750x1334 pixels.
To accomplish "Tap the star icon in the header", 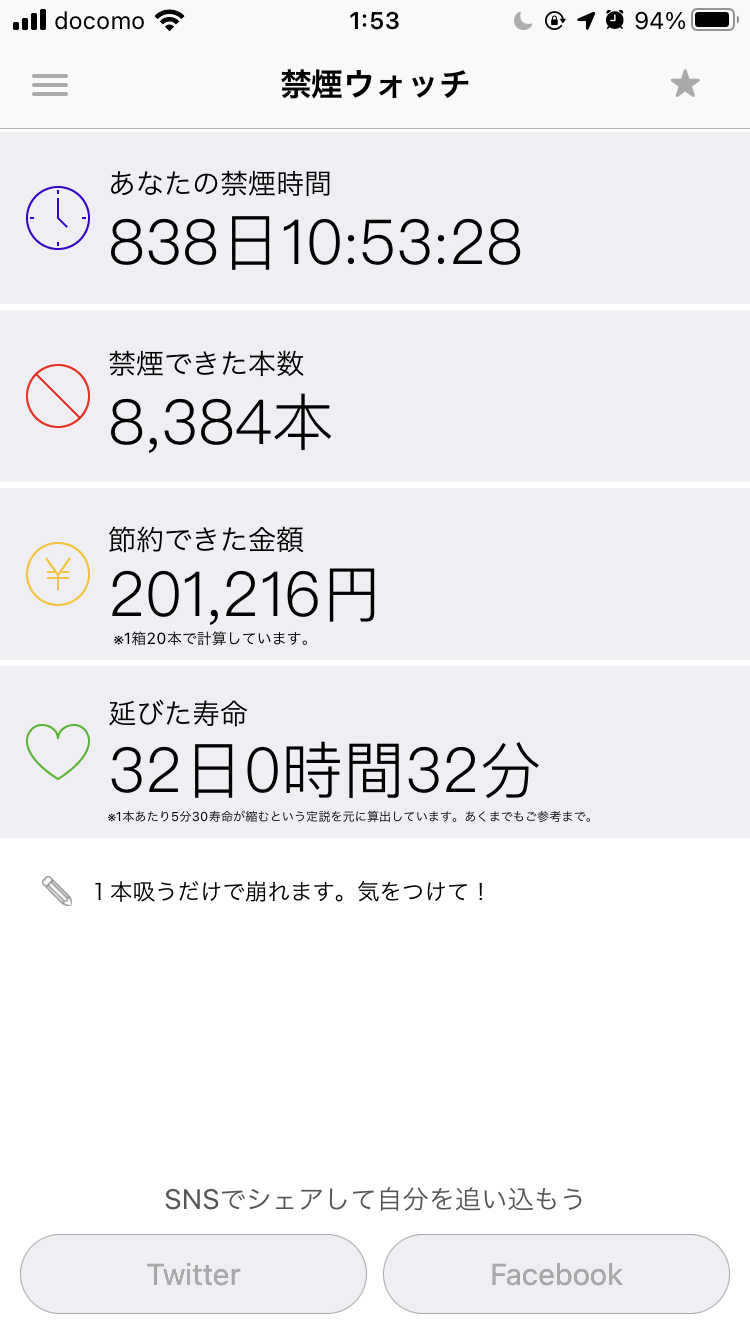I will click(x=685, y=85).
